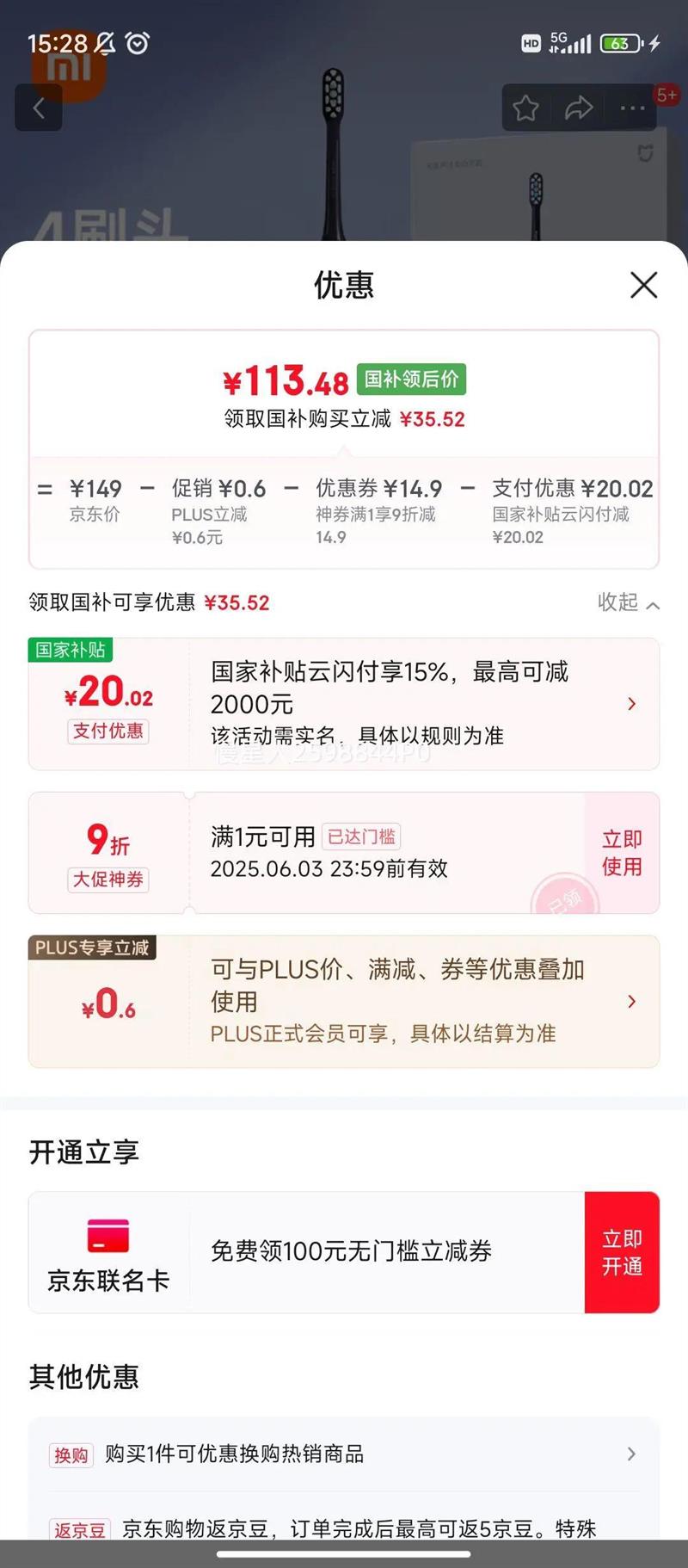Open the 换购 hot items offer row
Image resolution: width=688 pixels, height=1568 pixels.
point(344,1454)
